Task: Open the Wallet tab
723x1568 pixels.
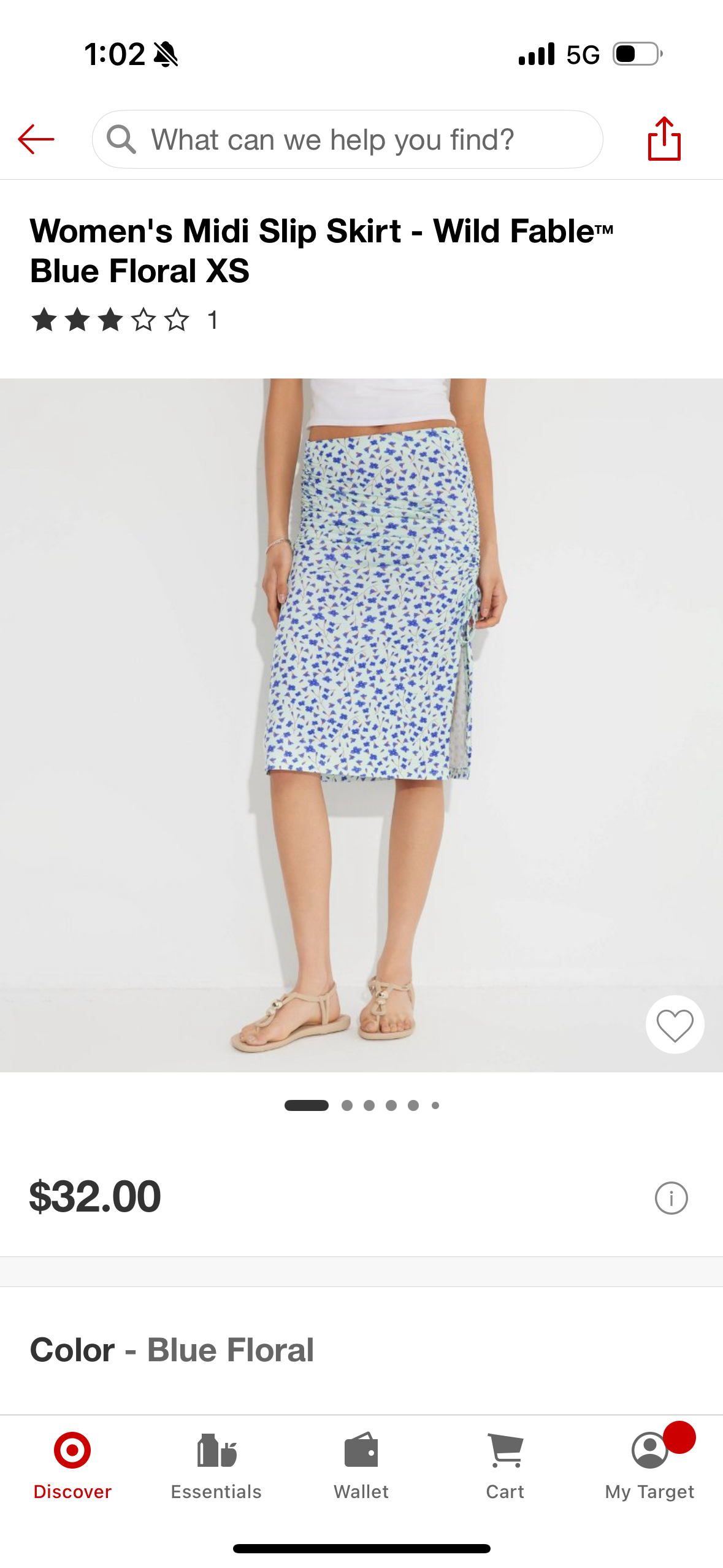Action: click(361, 1467)
